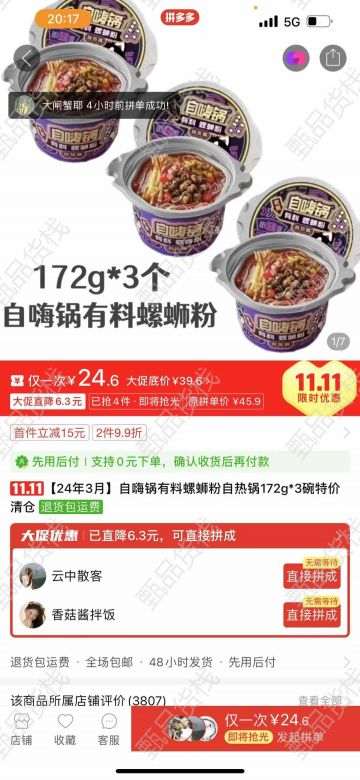The width and height of the screenshot is (360, 780).
Task: Open the 首件立减15元 coupon chip
Action: (x=49, y=433)
